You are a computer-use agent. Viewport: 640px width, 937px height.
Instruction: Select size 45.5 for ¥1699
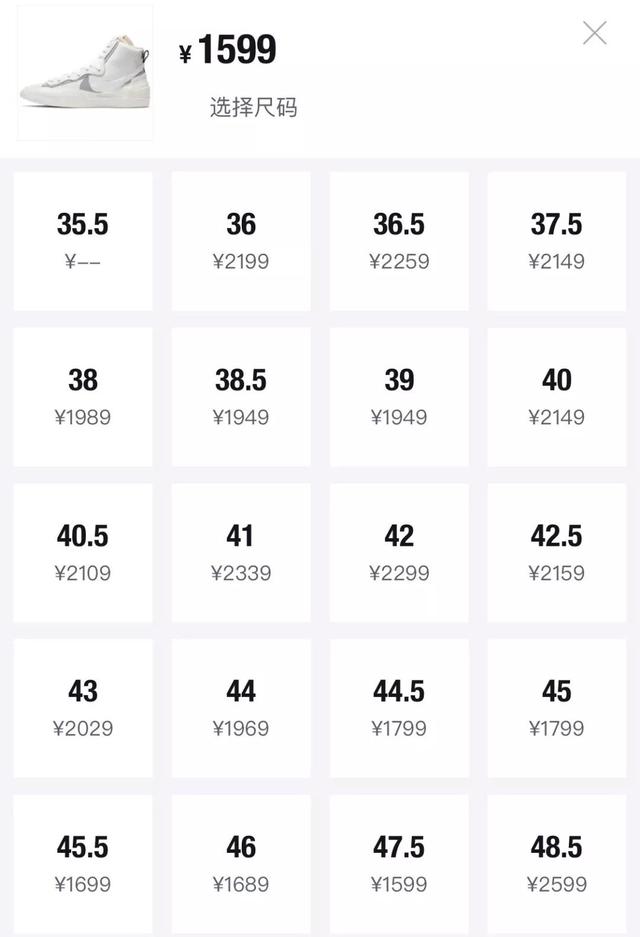pyautogui.click(x=83, y=864)
